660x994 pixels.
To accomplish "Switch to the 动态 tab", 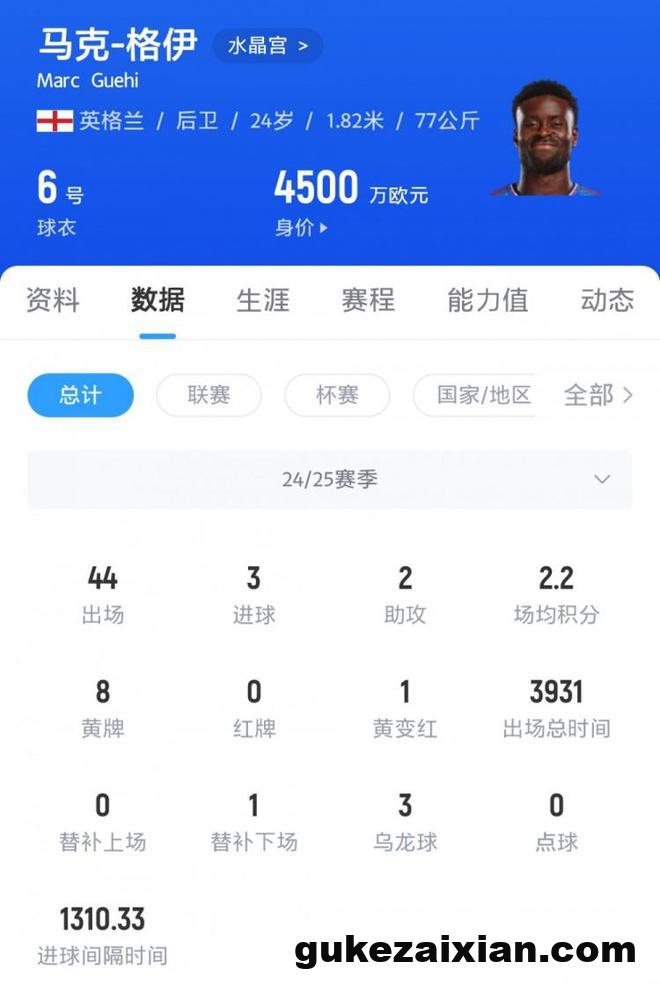I will (x=607, y=300).
